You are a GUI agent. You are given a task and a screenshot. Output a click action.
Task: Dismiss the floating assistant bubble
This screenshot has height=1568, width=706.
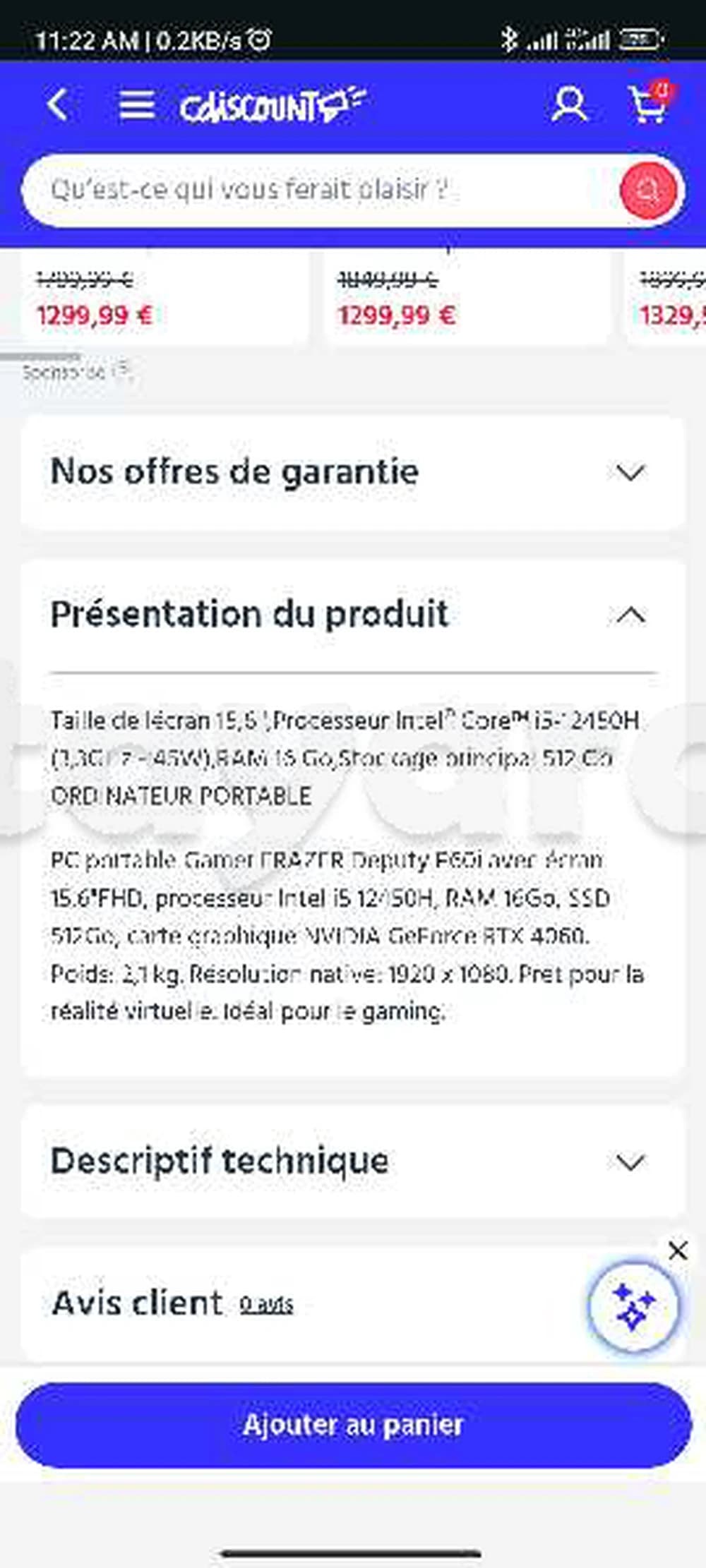point(678,1251)
